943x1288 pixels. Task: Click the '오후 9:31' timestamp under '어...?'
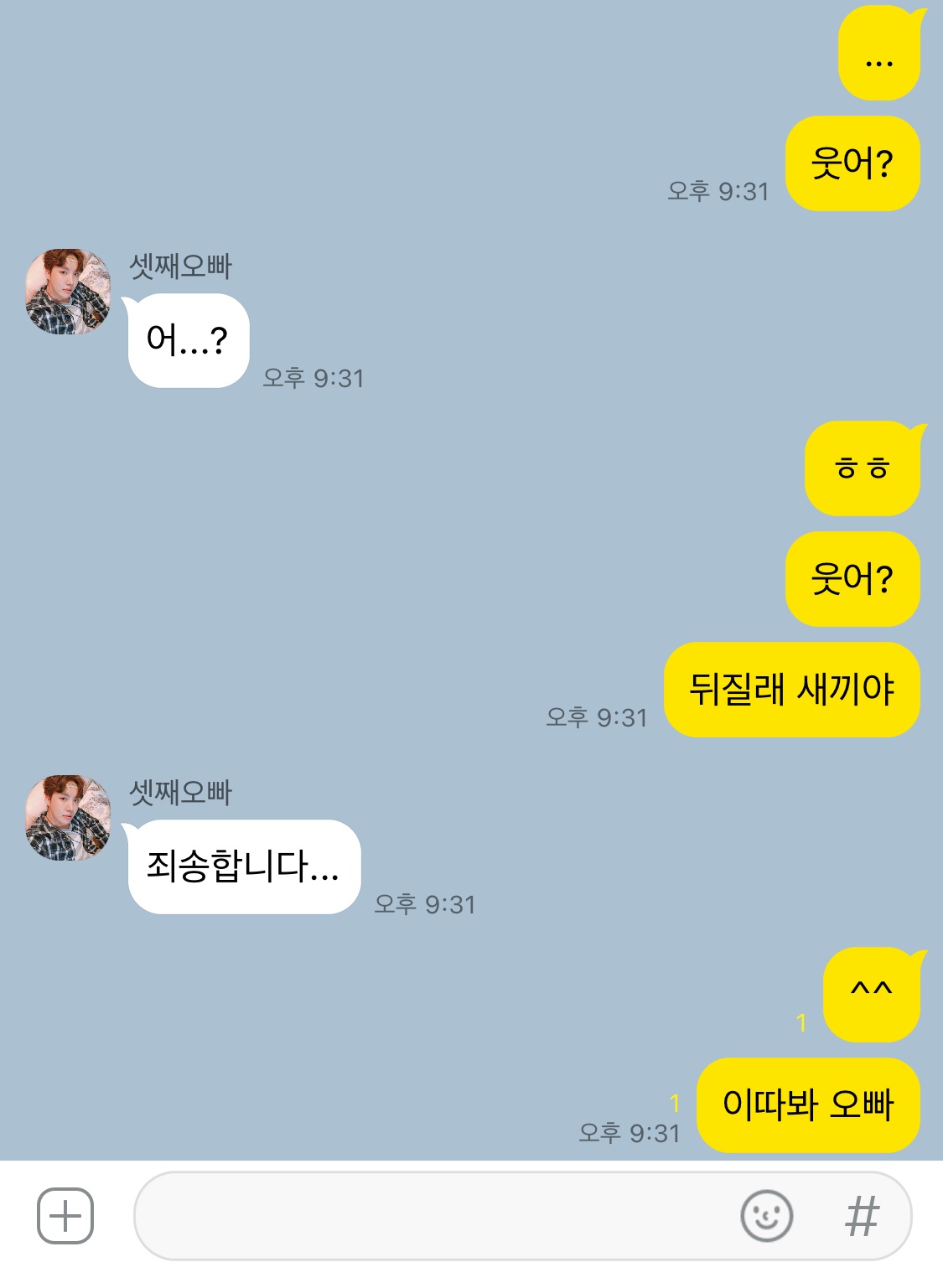tap(313, 377)
